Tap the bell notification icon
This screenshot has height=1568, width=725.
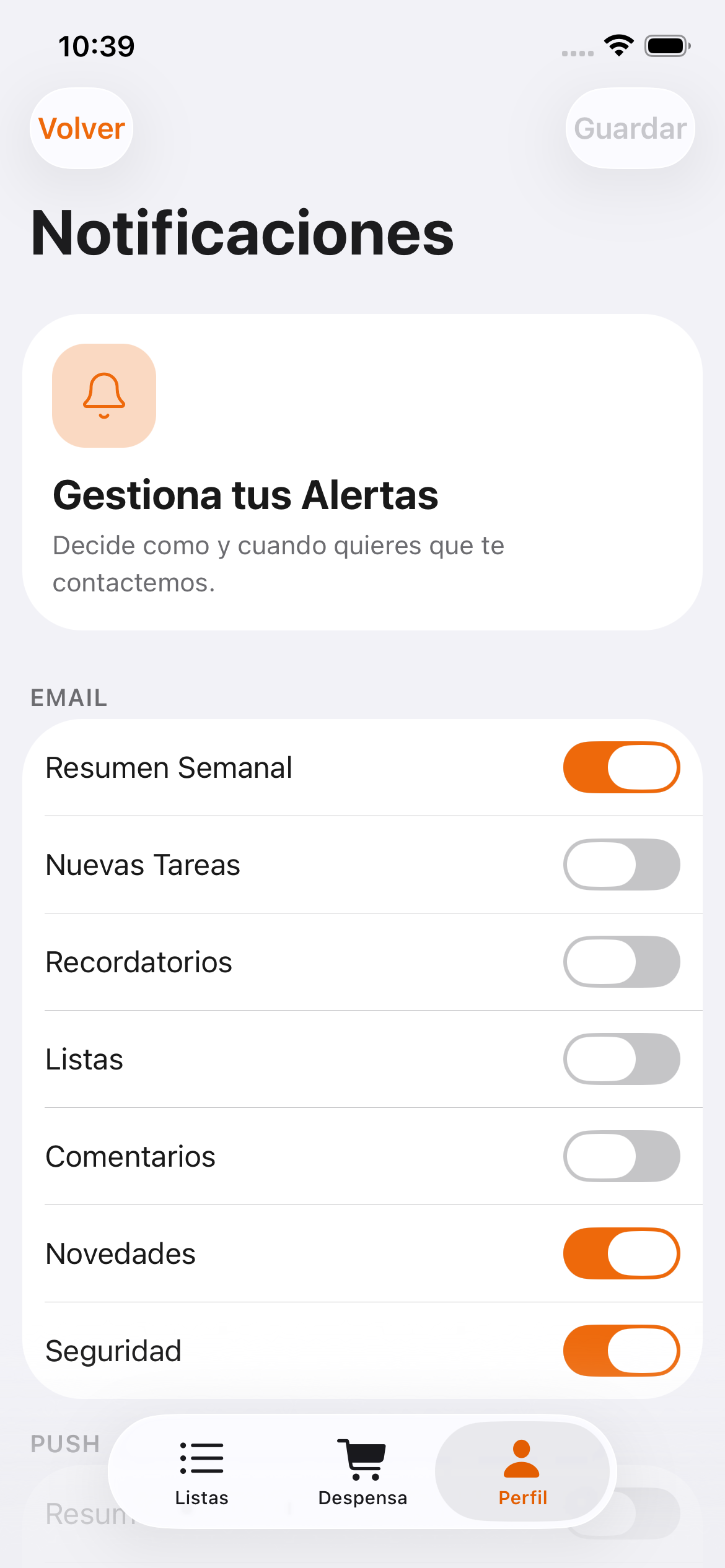(104, 395)
